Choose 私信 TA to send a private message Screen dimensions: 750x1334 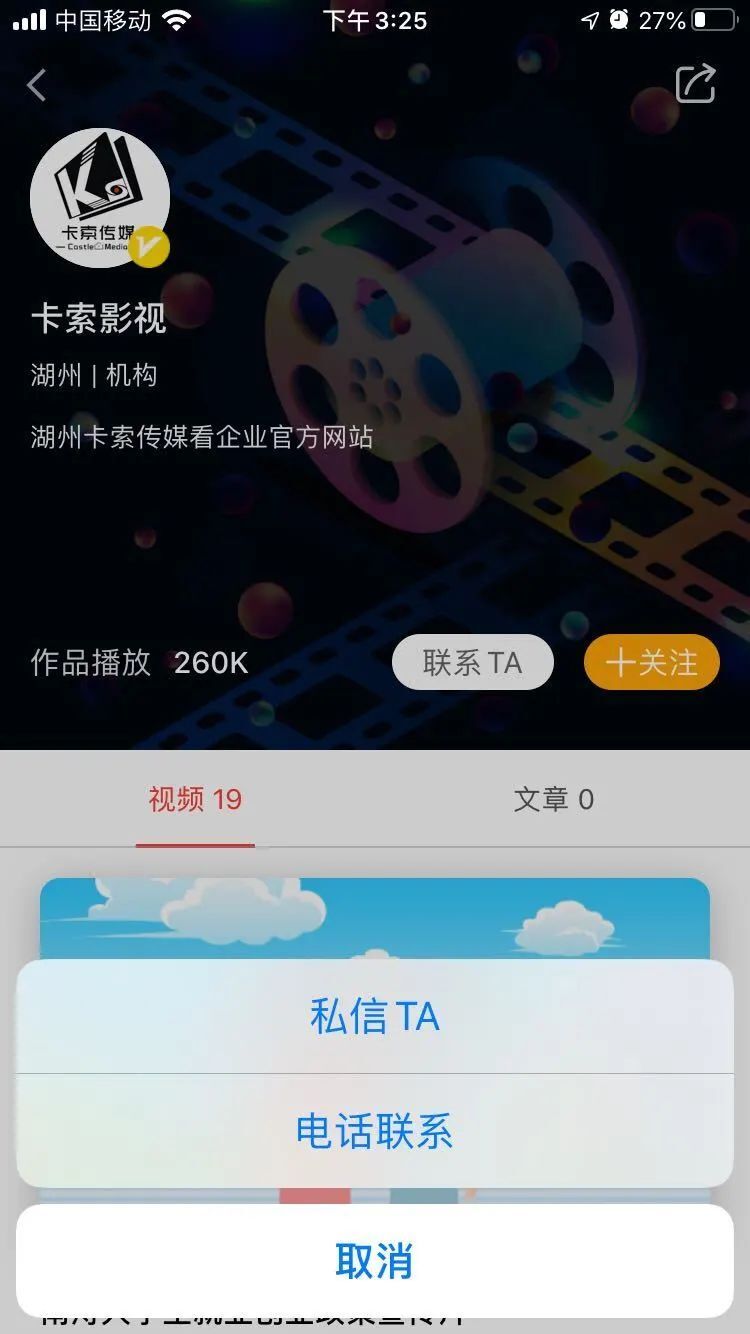click(x=375, y=1017)
